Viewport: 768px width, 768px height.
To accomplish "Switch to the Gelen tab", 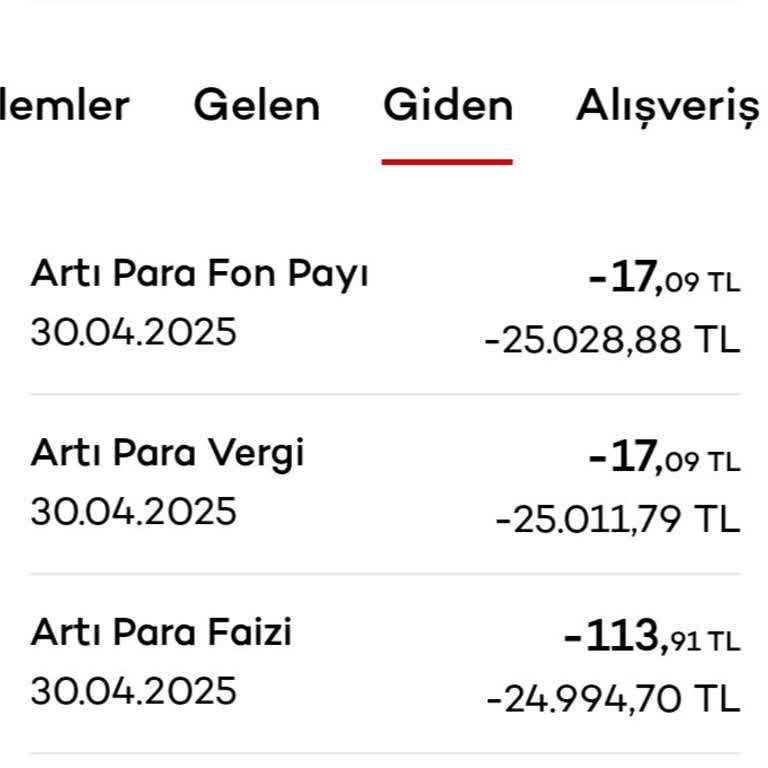I will coord(257,106).
